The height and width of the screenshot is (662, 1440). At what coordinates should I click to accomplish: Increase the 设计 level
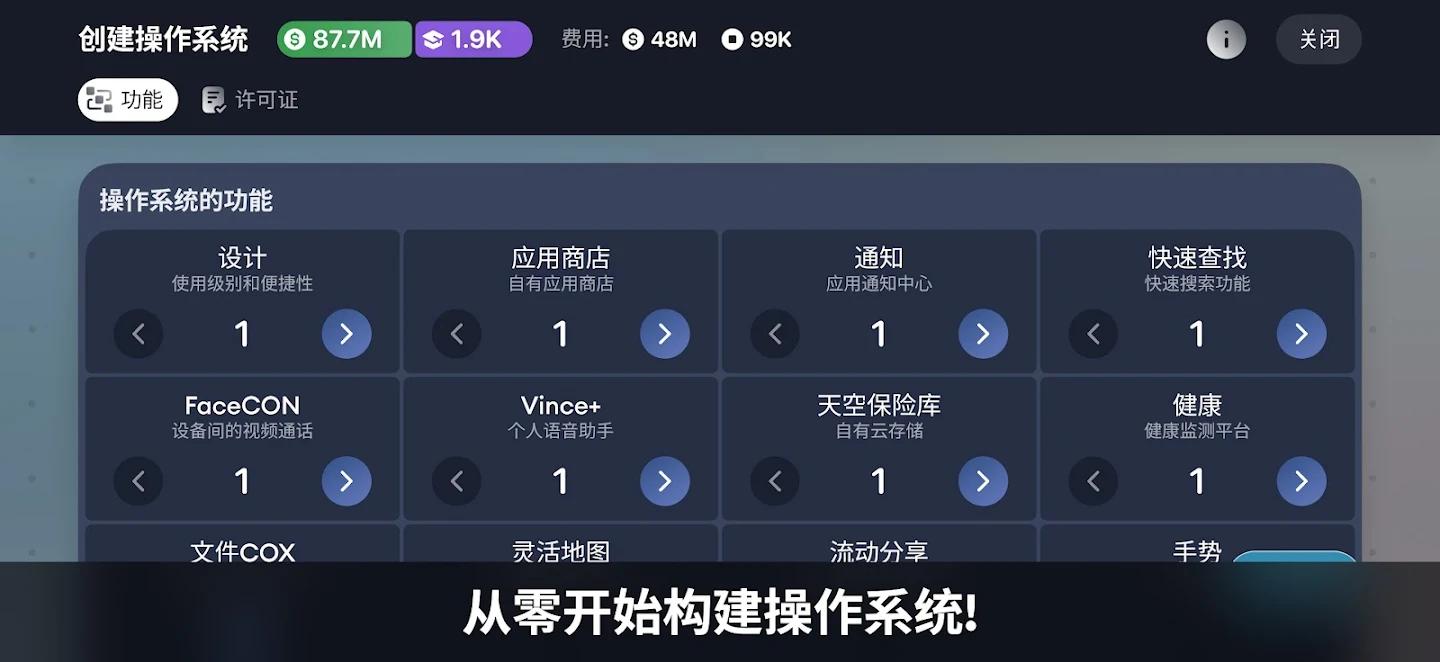[x=346, y=334]
